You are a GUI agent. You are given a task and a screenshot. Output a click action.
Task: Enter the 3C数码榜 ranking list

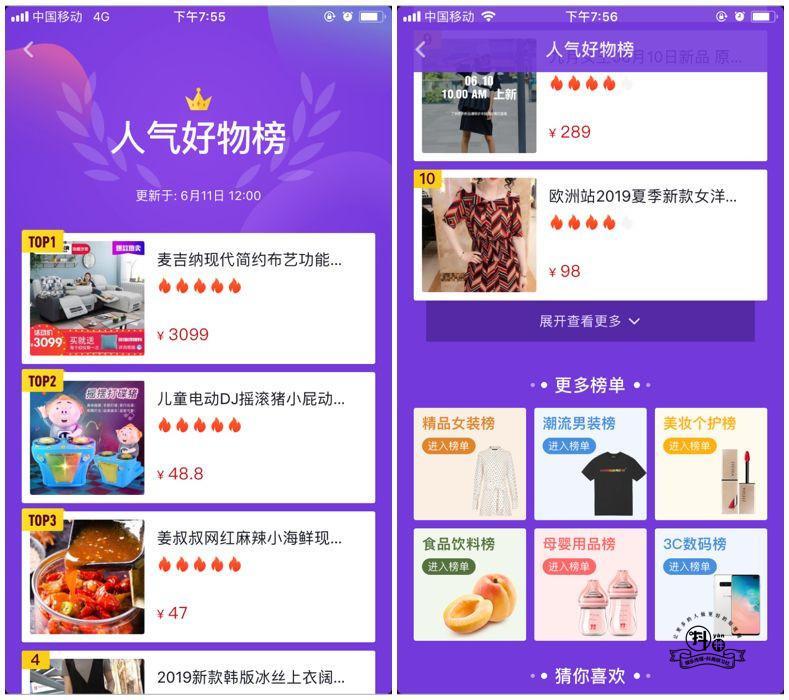(x=710, y=584)
